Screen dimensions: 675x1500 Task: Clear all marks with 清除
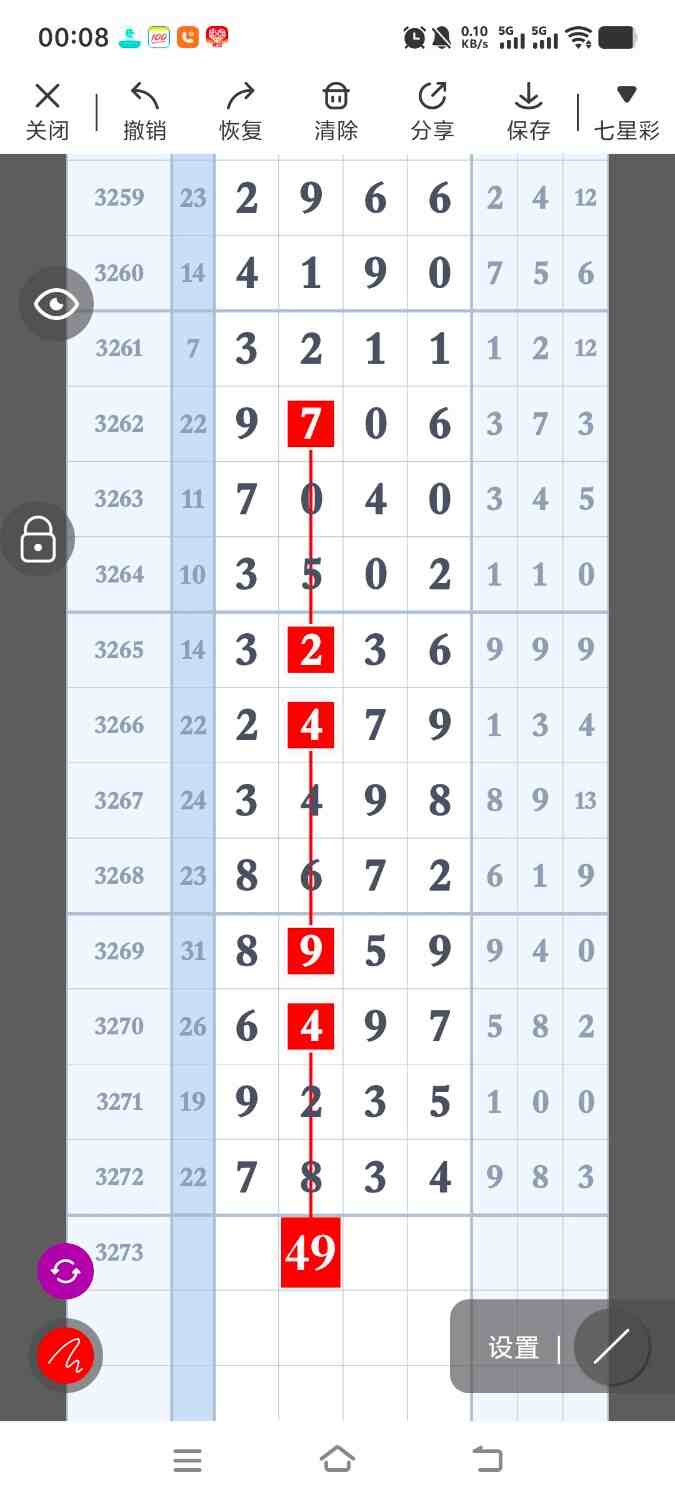336,111
